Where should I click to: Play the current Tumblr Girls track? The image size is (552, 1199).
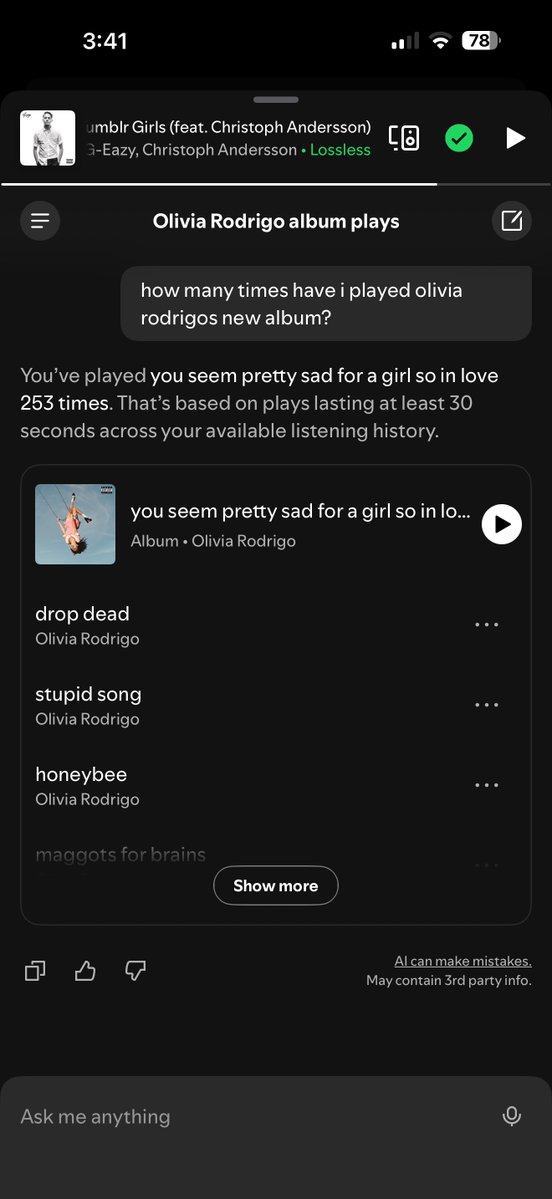(x=515, y=138)
